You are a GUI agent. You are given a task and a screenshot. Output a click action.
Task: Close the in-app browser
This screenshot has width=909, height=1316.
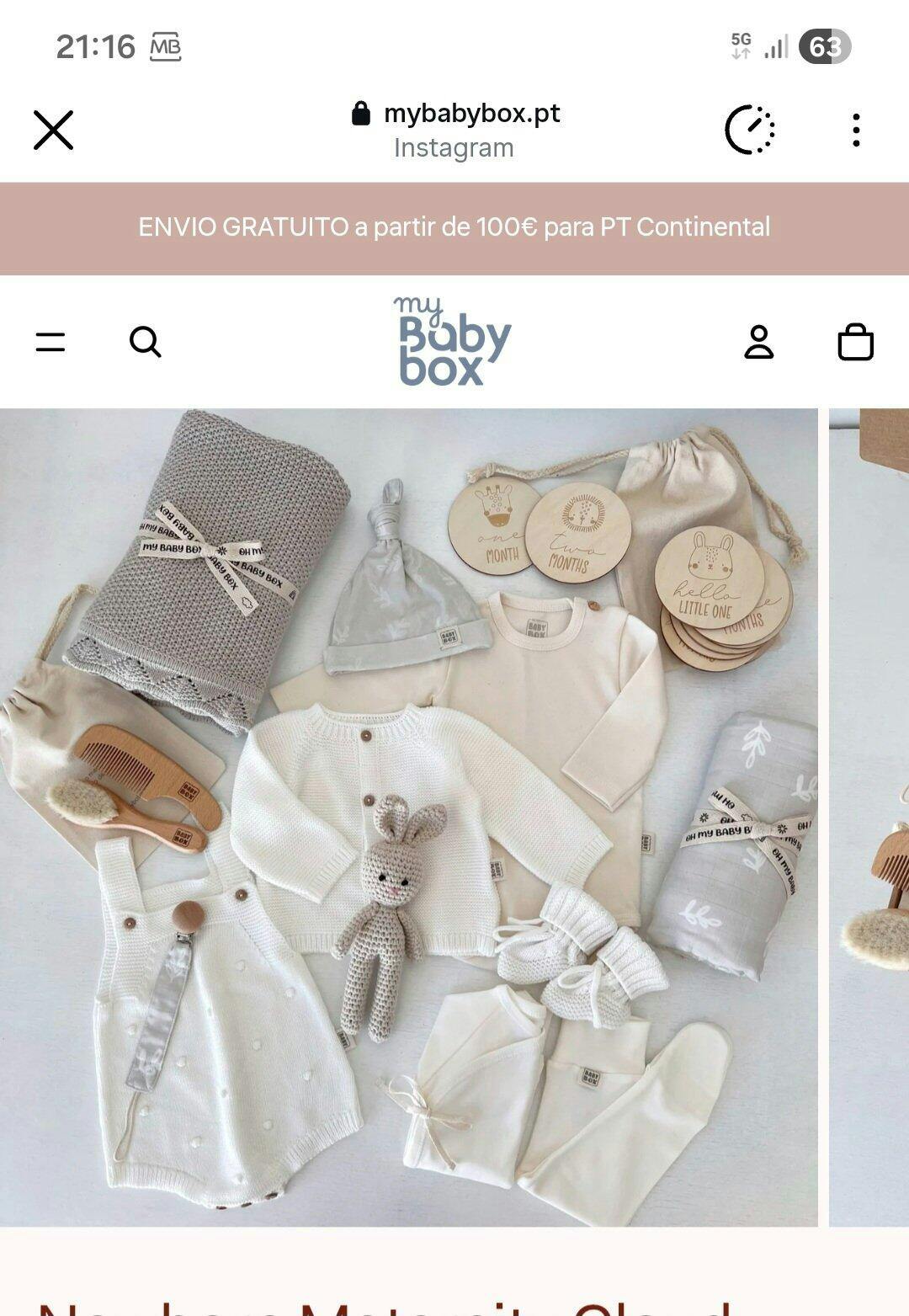pos(53,131)
